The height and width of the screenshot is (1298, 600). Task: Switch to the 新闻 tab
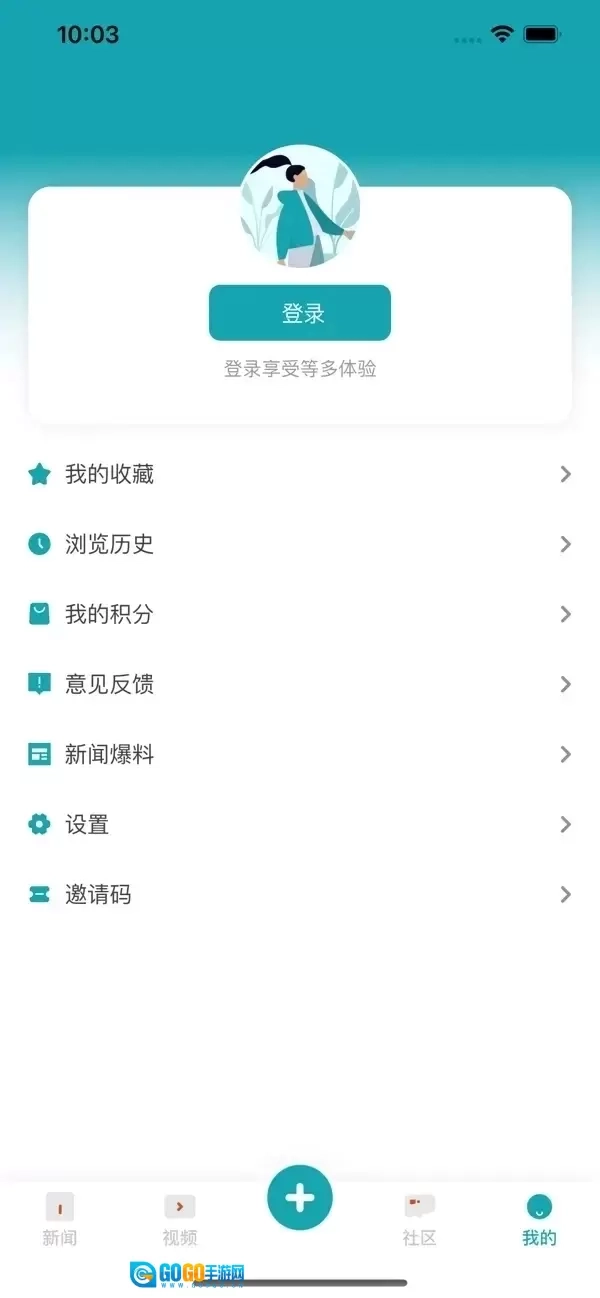60,1220
